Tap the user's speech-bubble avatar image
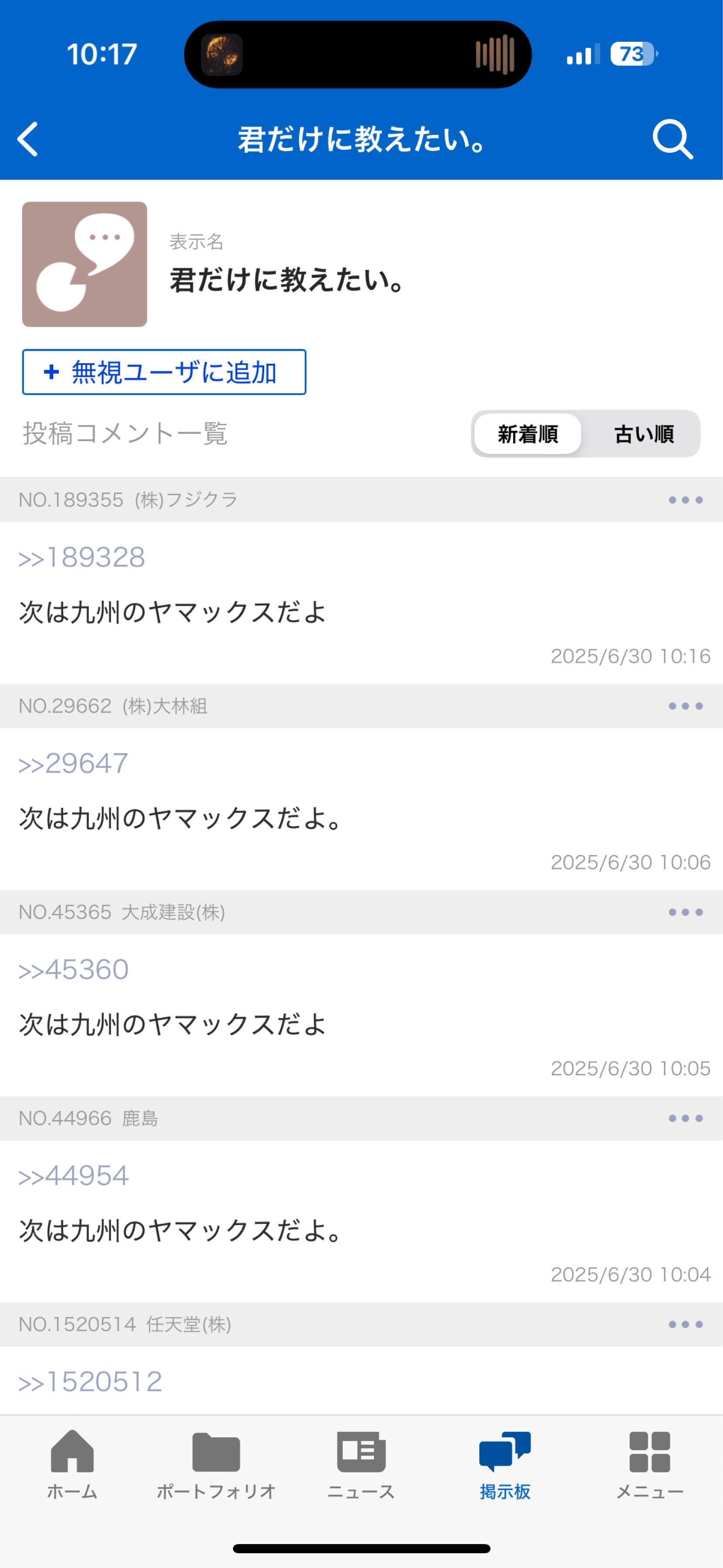 coord(84,264)
